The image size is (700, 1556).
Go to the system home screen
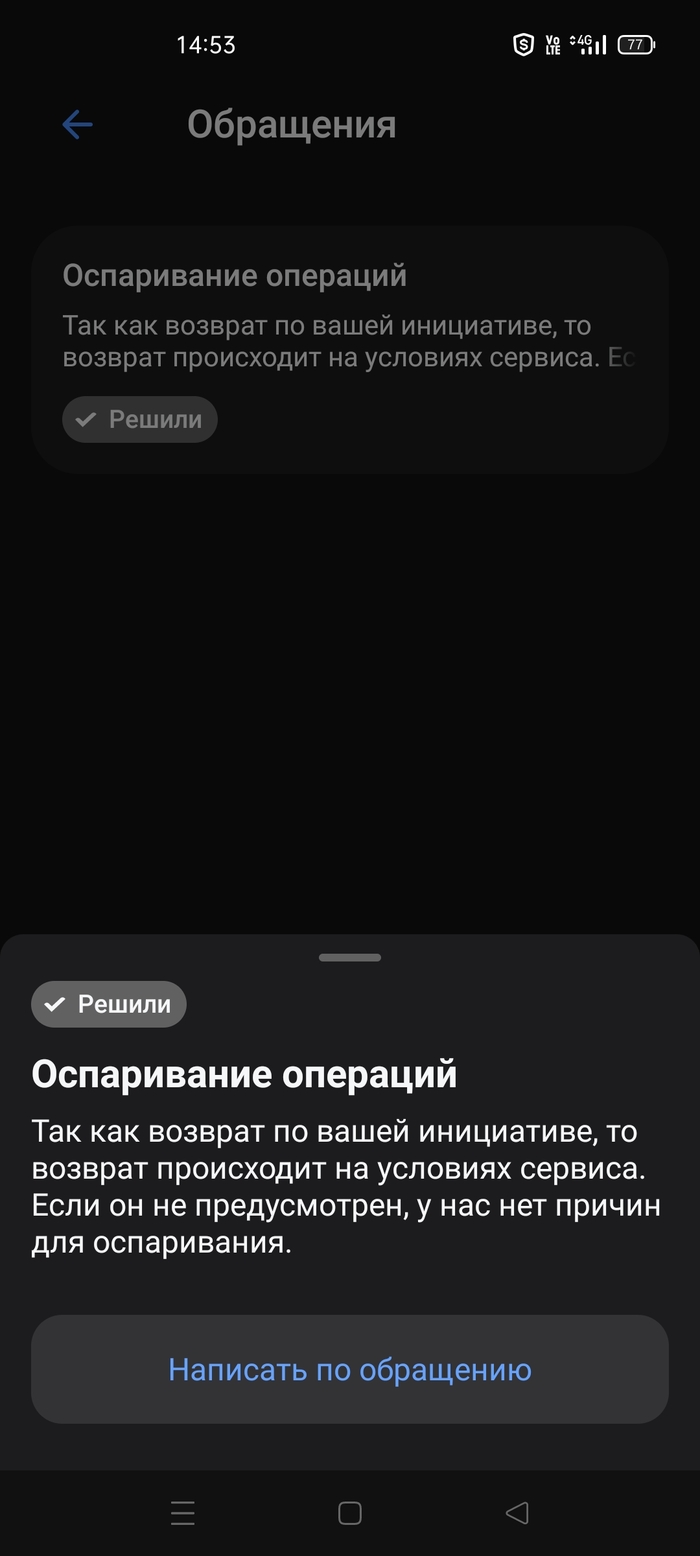[349, 1513]
